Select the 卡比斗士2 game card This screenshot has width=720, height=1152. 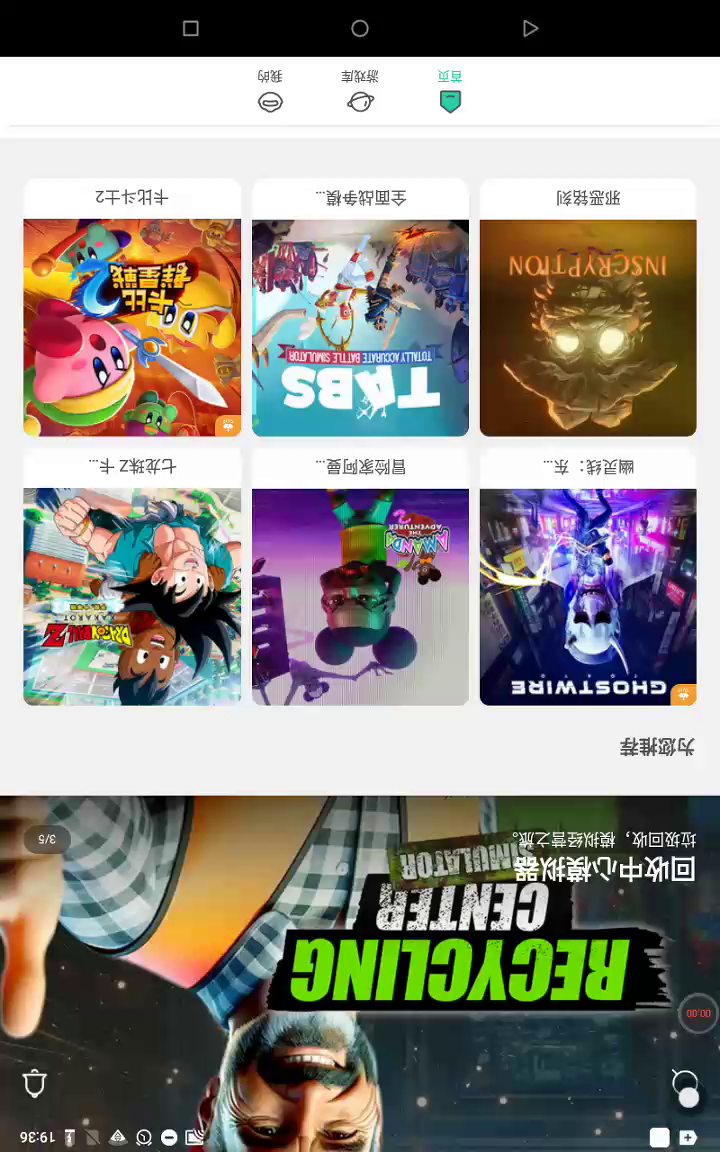point(132,310)
